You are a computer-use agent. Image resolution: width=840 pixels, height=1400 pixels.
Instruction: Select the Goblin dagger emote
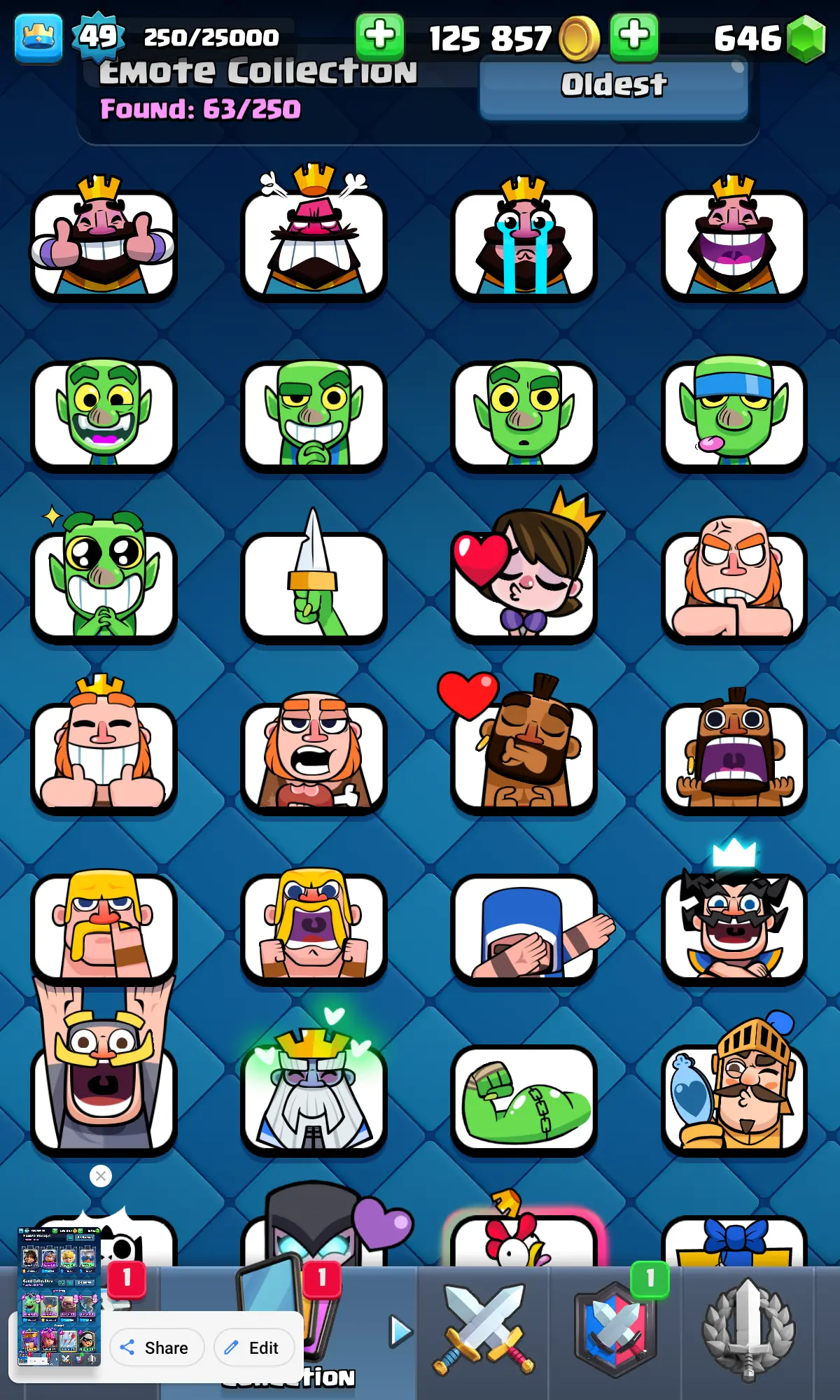click(314, 581)
